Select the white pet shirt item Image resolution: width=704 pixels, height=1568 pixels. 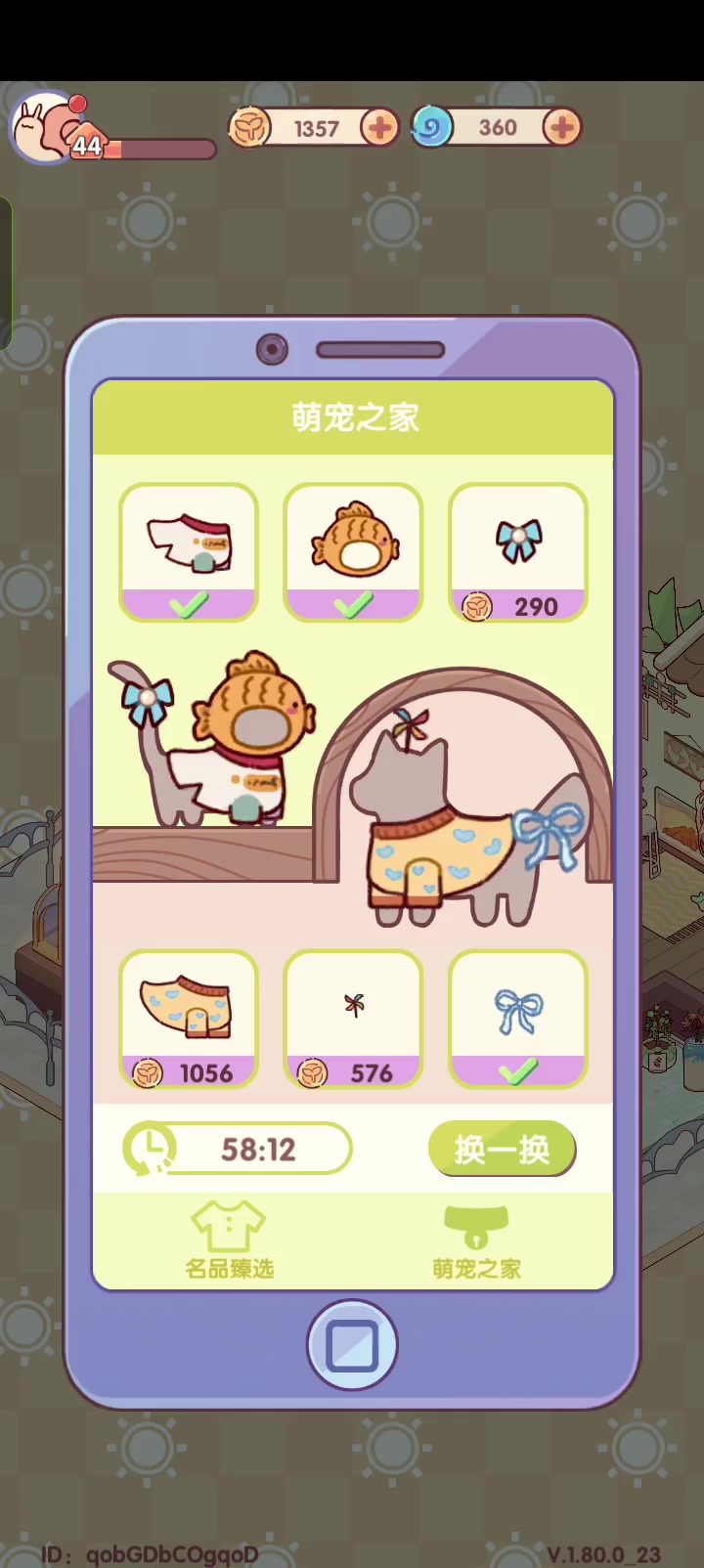pyautogui.click(x=189, y=552)
